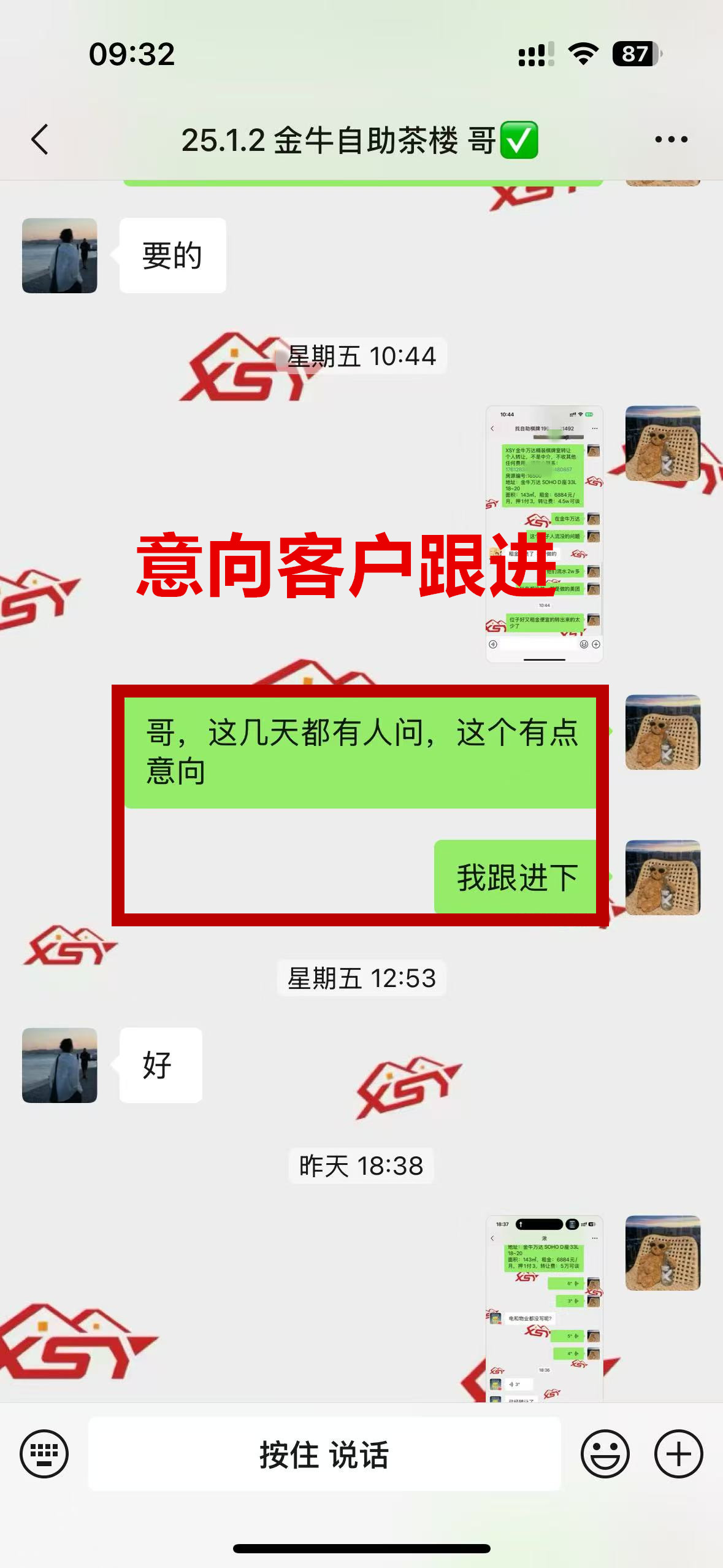Screen dimensions: 723x1568
Task: Open the screenshot image sent Friday 10:44
Action: (544, 534)
